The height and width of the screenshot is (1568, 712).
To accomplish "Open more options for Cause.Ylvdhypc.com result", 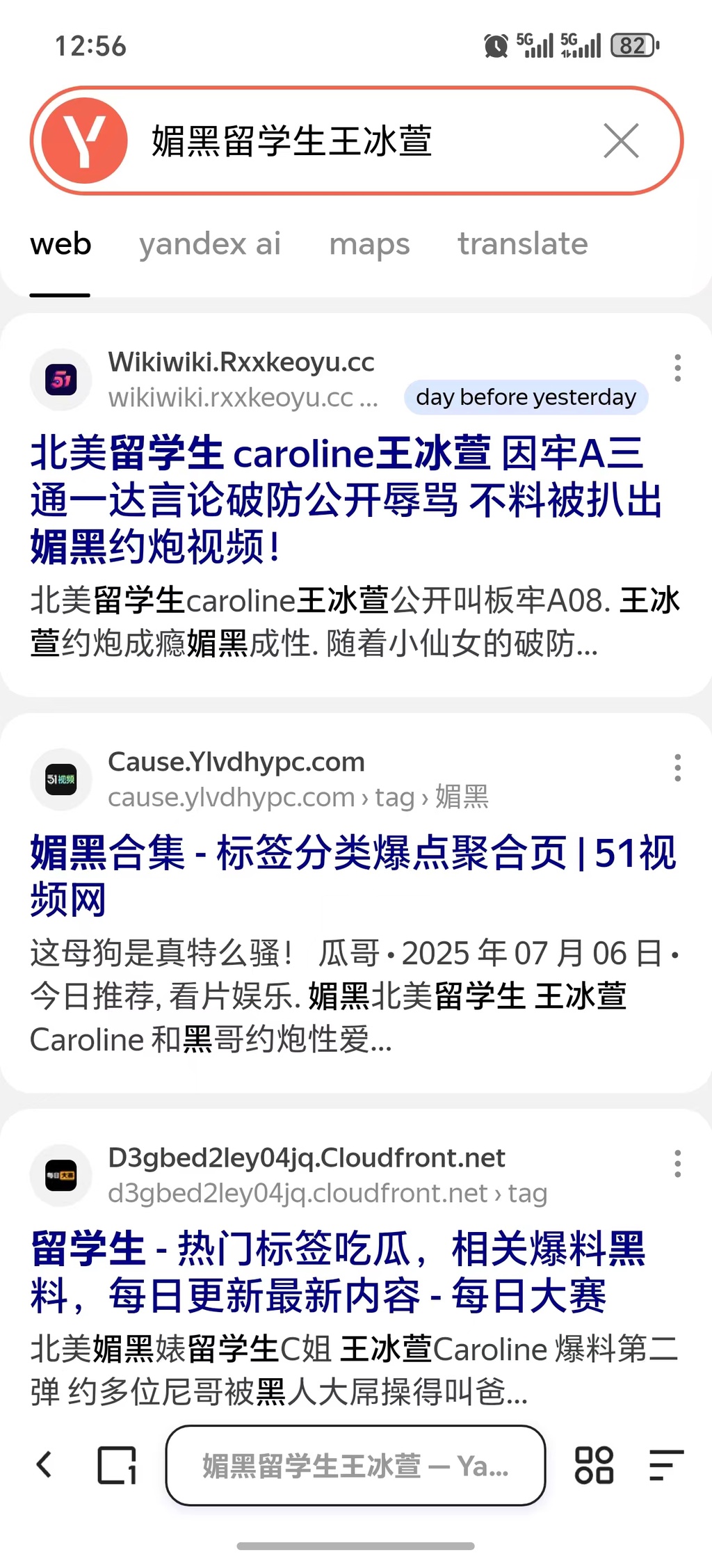I will [677, 767].
